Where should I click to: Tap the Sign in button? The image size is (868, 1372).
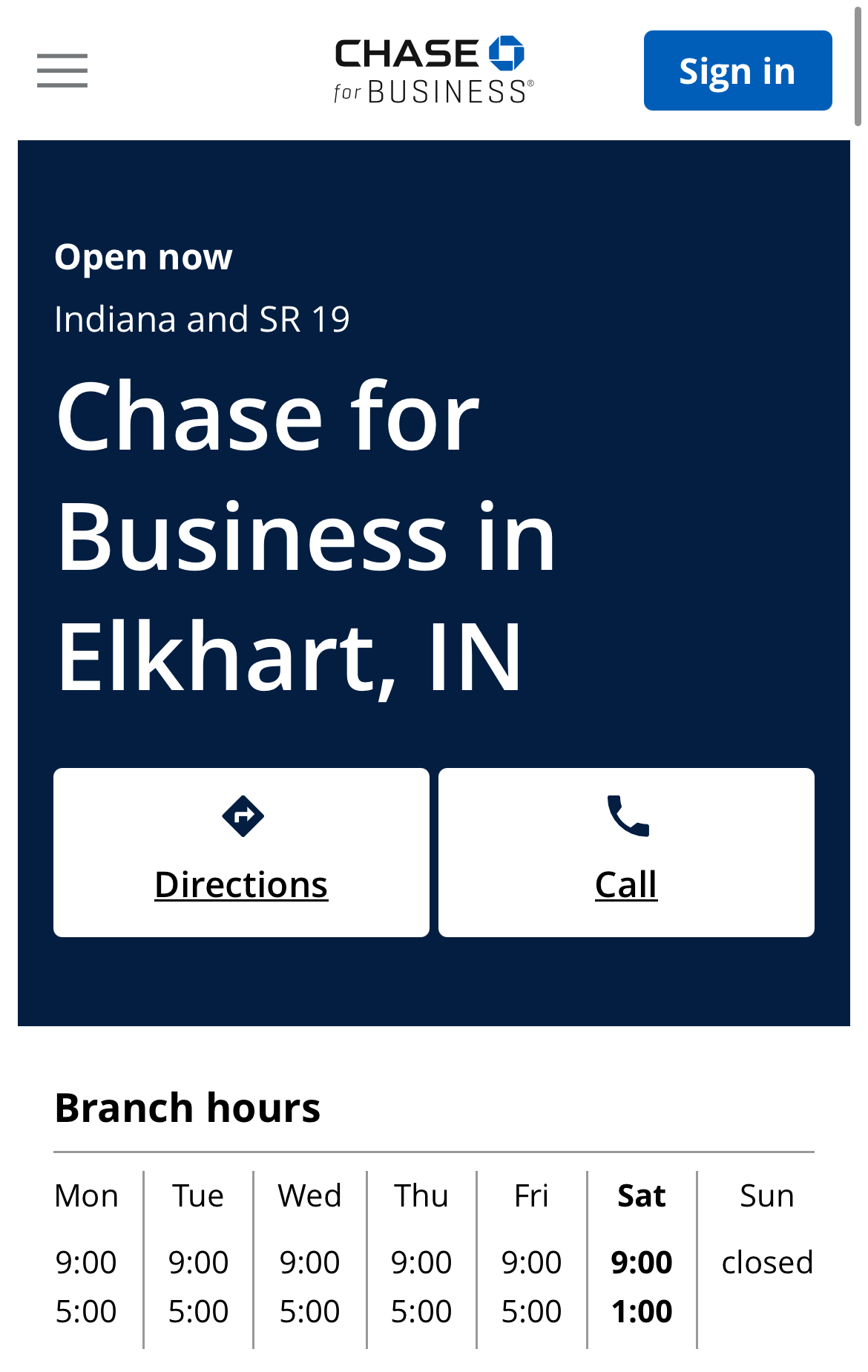(737, 70)
